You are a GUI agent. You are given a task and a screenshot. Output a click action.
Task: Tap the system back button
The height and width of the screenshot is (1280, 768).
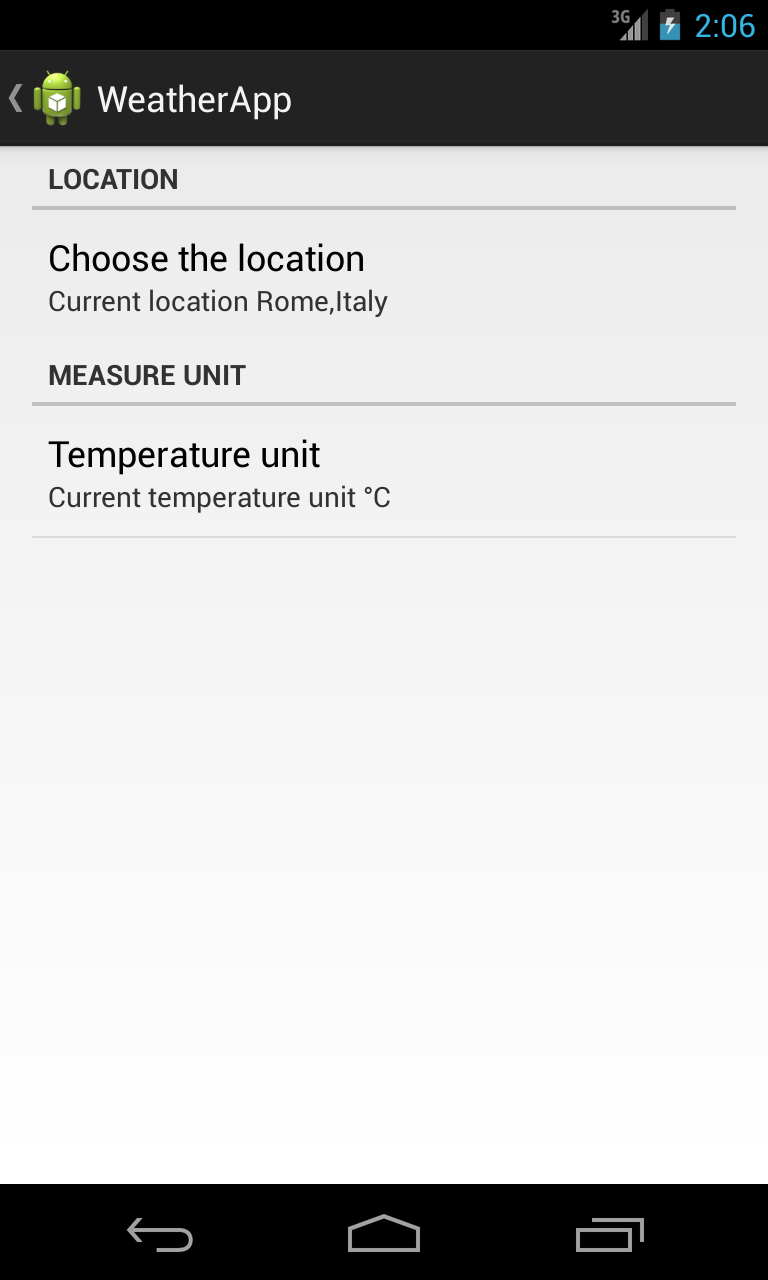[x=160, y=1234]
